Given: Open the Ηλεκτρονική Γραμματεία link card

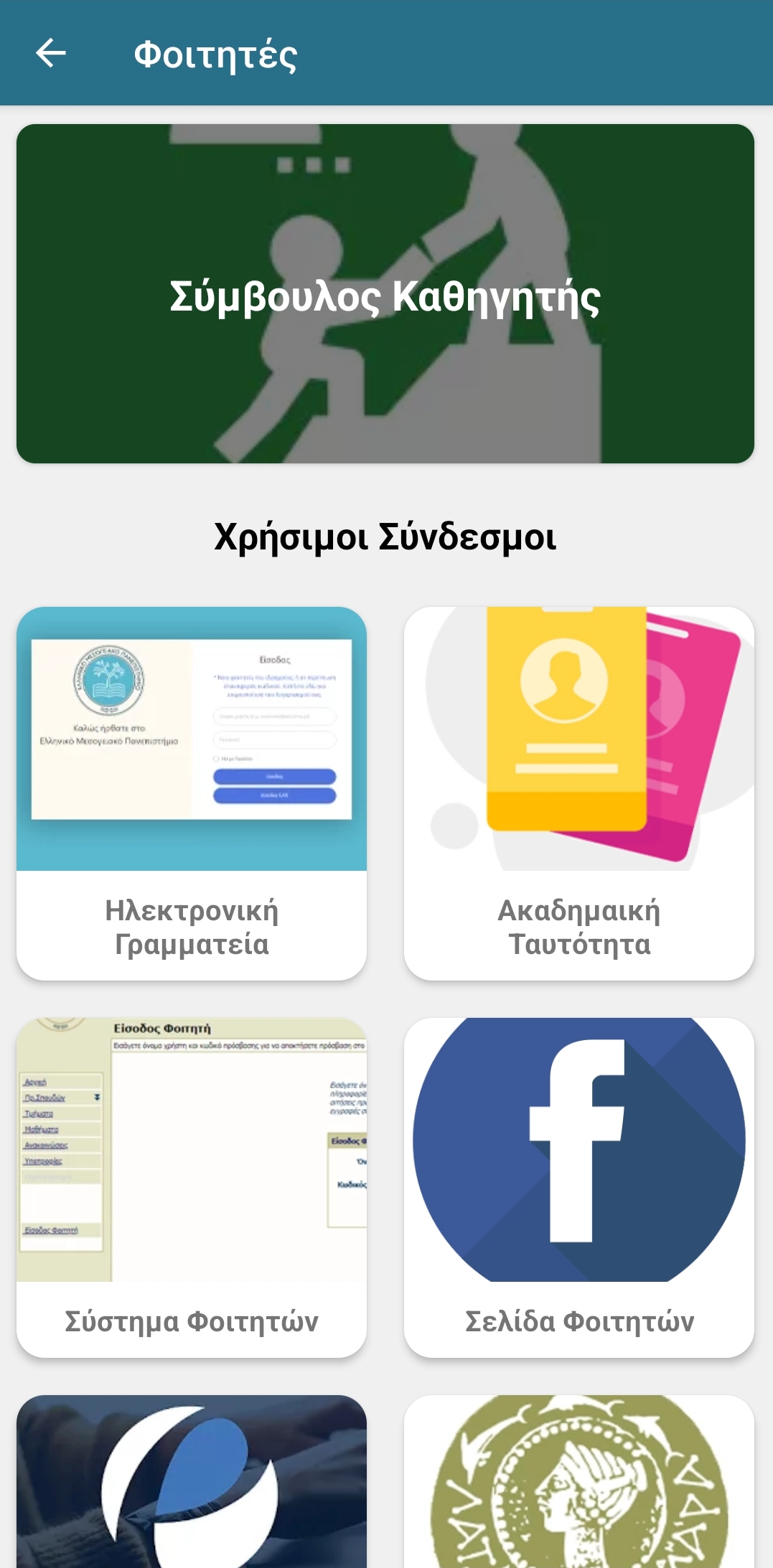Looking at the screenshot, I should pyautogui.click(x=192, y=793).
